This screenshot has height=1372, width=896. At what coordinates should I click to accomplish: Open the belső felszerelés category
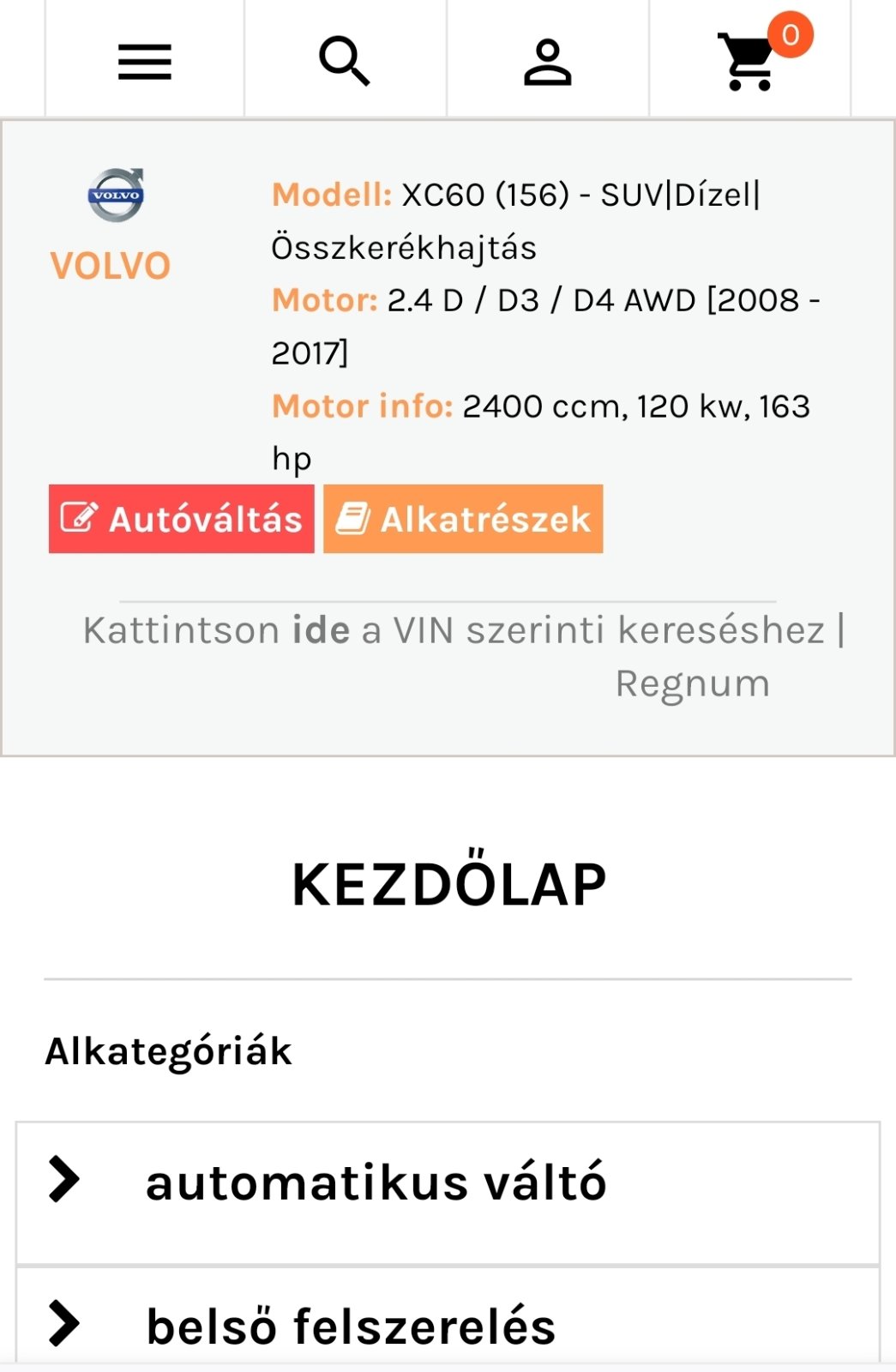[x=352, y=1326]
